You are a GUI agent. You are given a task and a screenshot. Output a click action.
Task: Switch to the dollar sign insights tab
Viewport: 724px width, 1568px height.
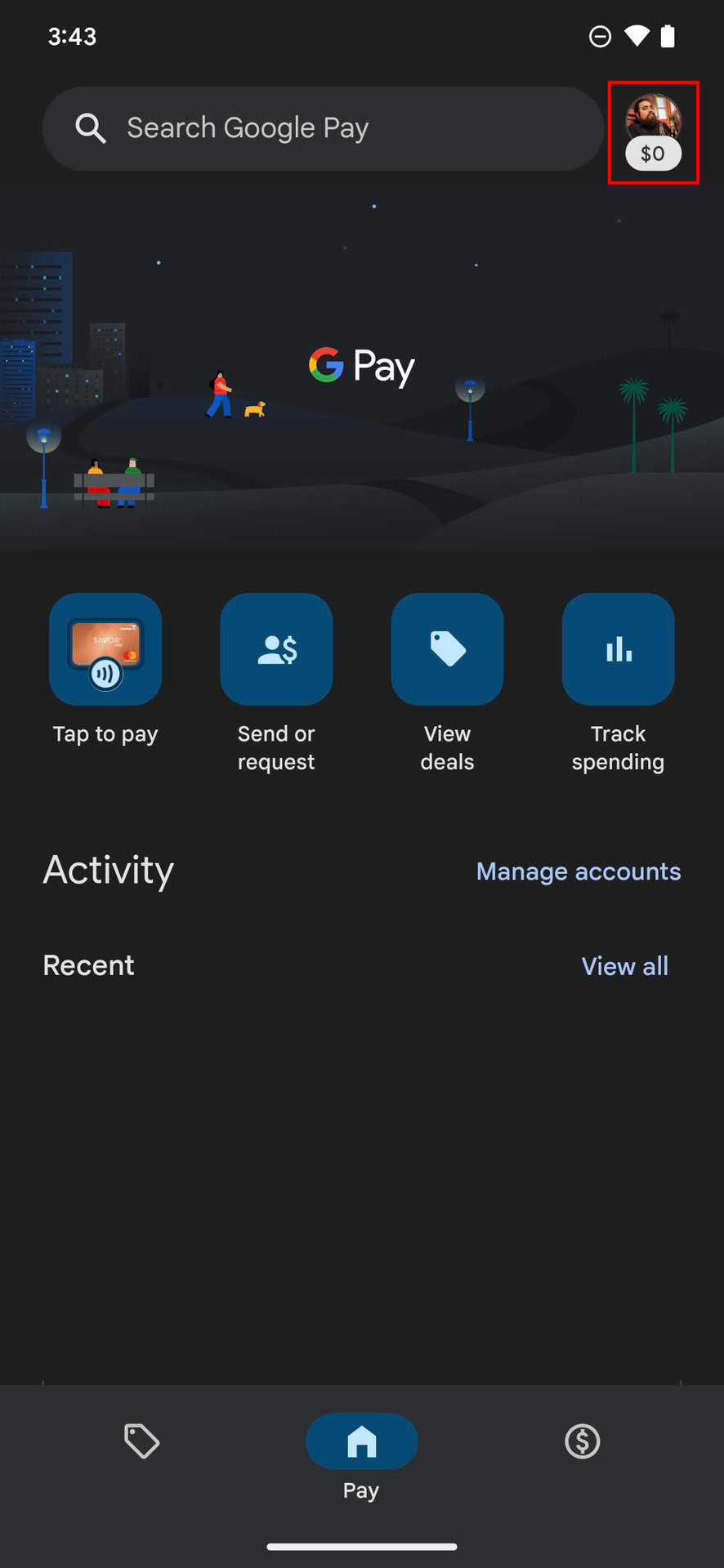[x=582, y=1441]
